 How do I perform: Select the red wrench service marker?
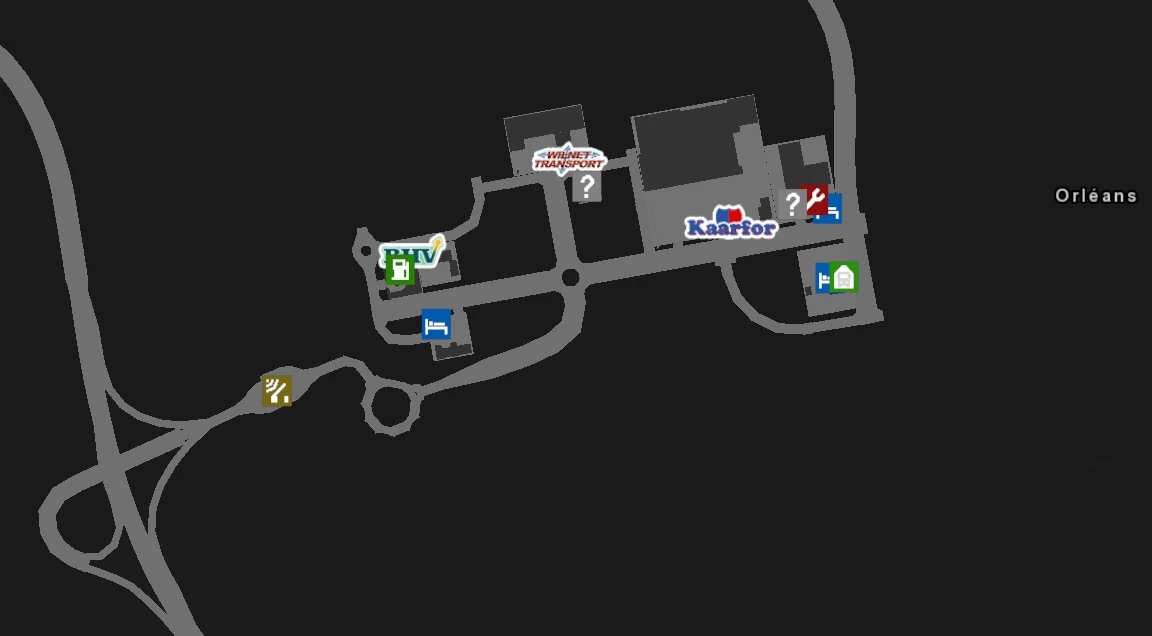(x=816, y=198)
